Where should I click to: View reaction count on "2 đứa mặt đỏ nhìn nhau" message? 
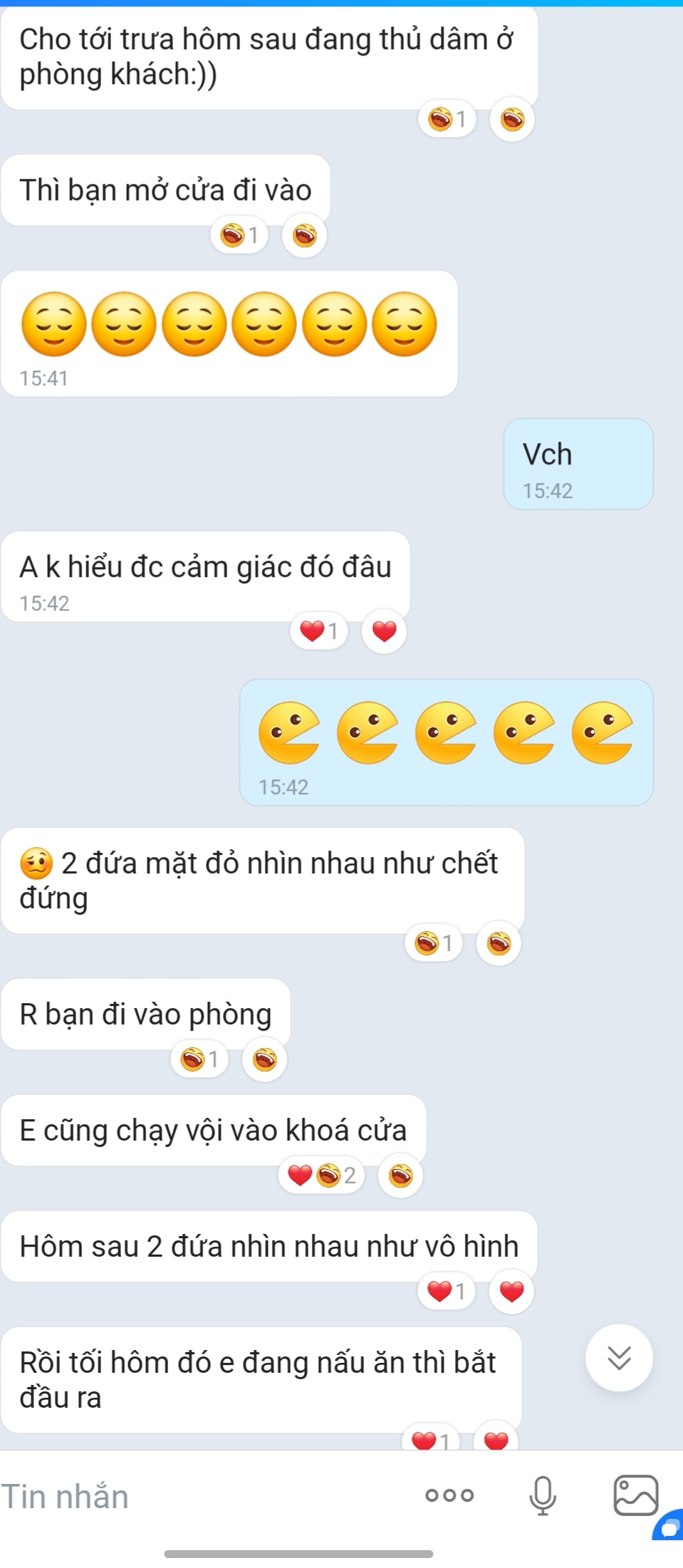click(434, 944)
